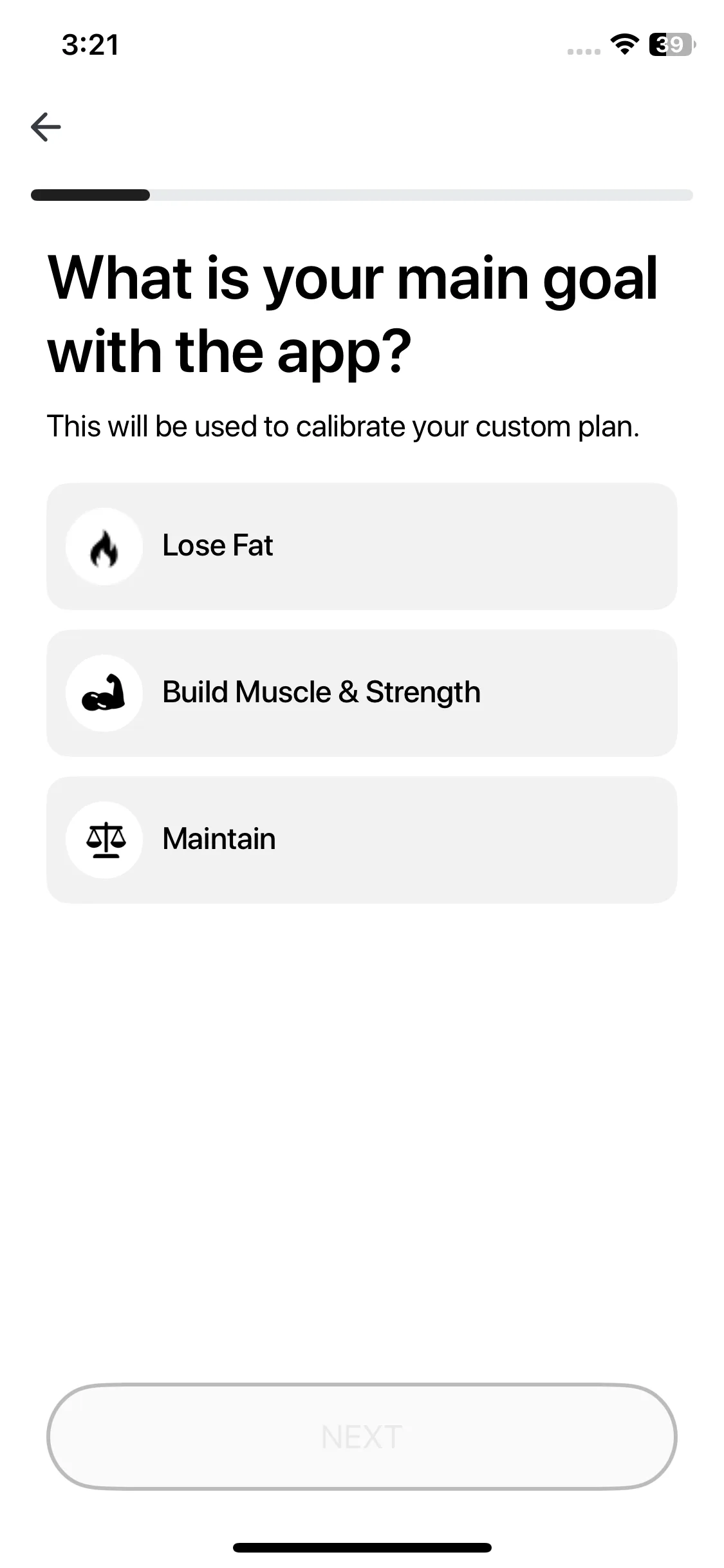This screenshot has width=724, height=1568.
Task: Choose the Build Muscle & Strength option
Action: (x=362, y=693)
